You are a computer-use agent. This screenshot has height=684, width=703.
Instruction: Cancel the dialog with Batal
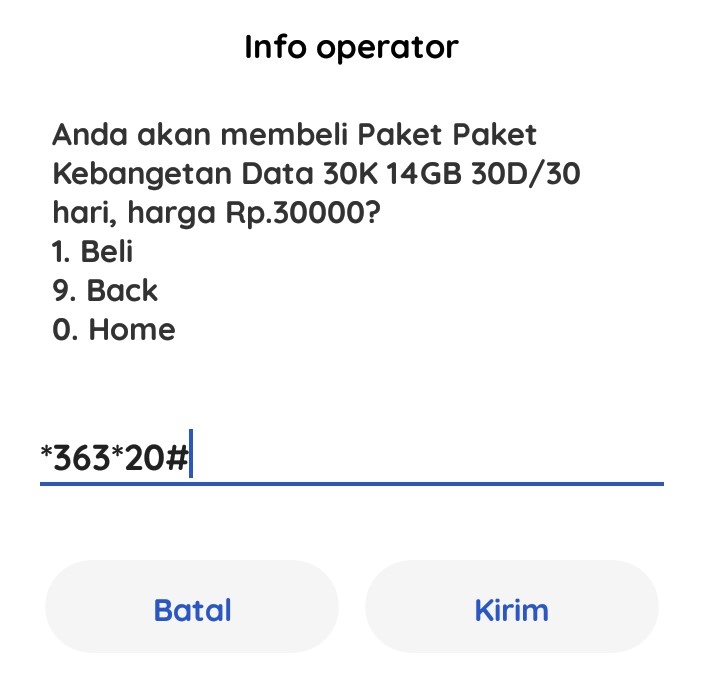(x=192, y=610)
